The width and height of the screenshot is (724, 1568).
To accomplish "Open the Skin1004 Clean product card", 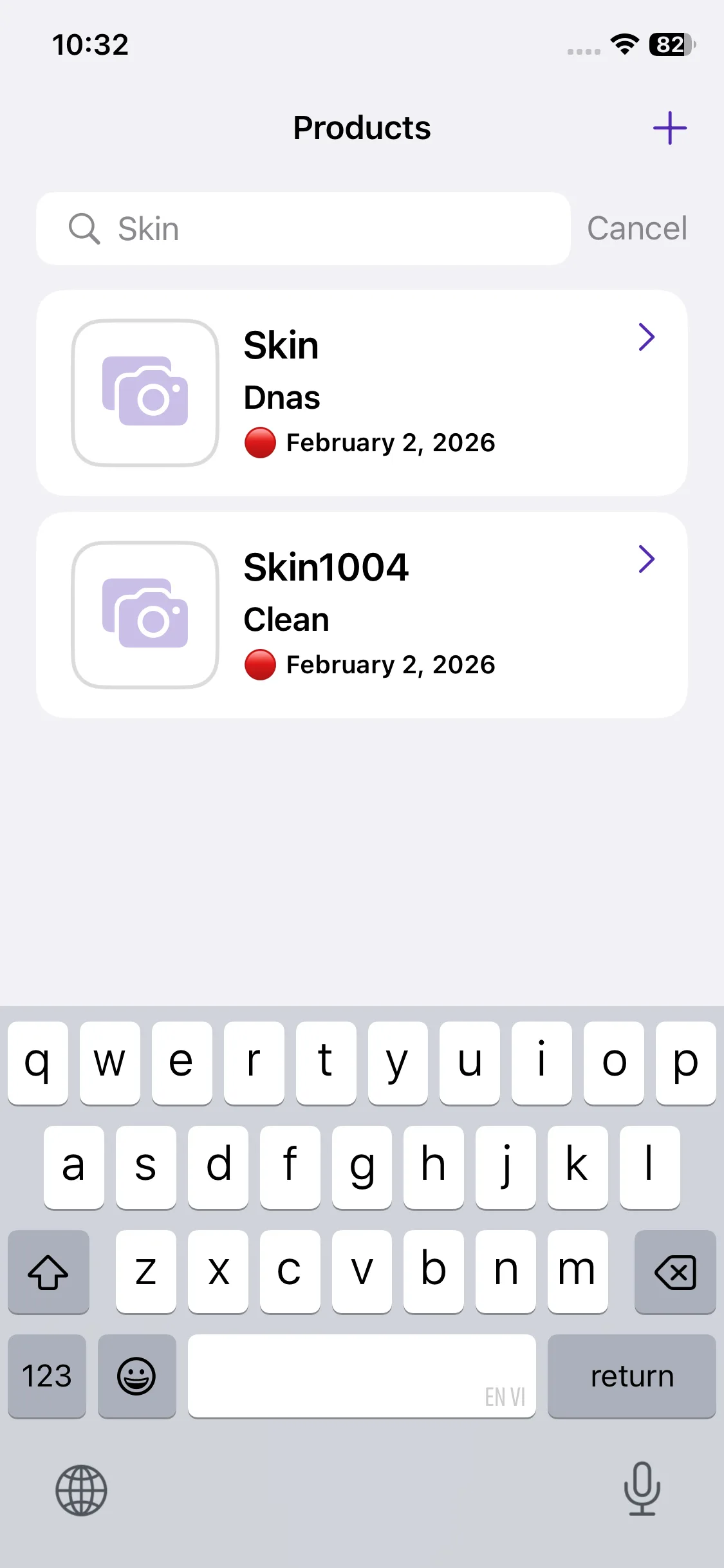I will tap(399, 615).
